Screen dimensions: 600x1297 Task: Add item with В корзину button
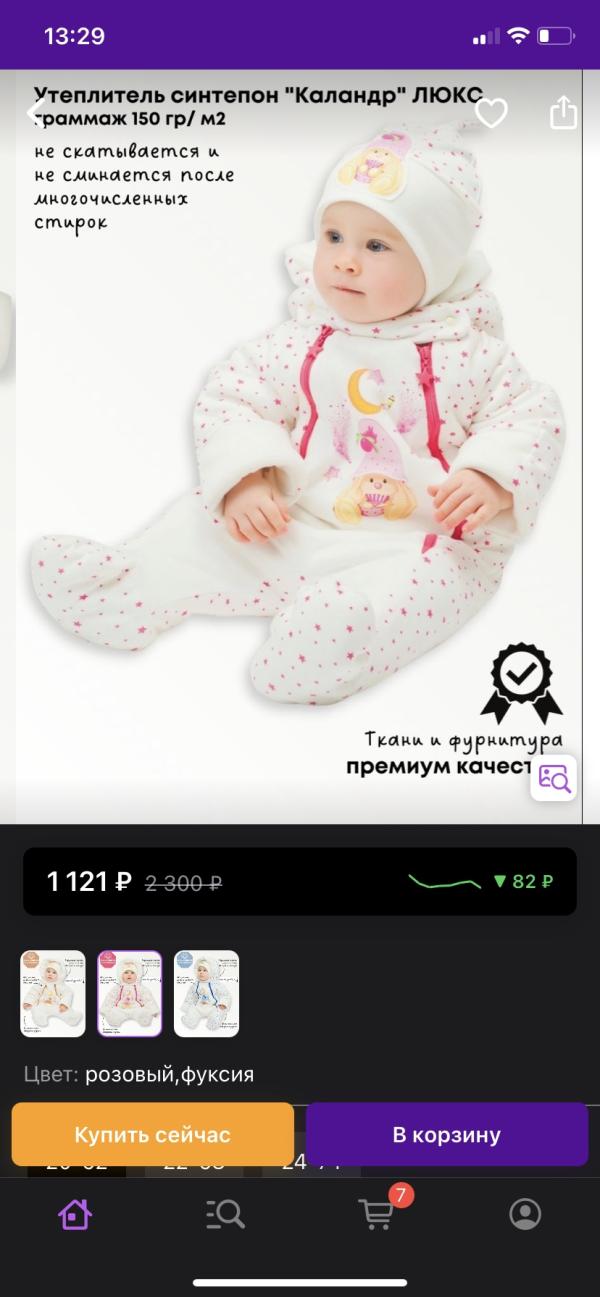click(446, 1135)
